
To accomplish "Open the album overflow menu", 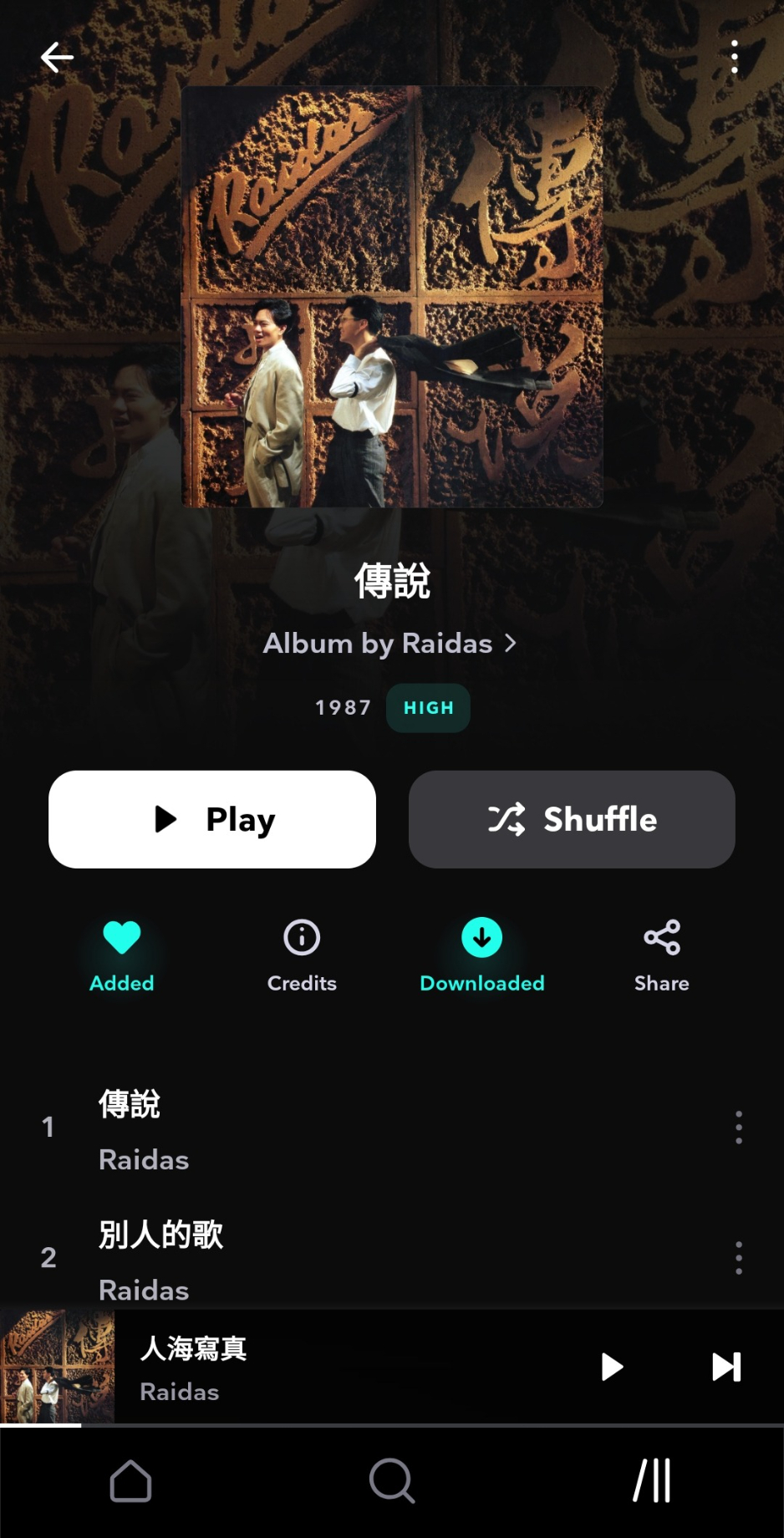I will [734, 57].
